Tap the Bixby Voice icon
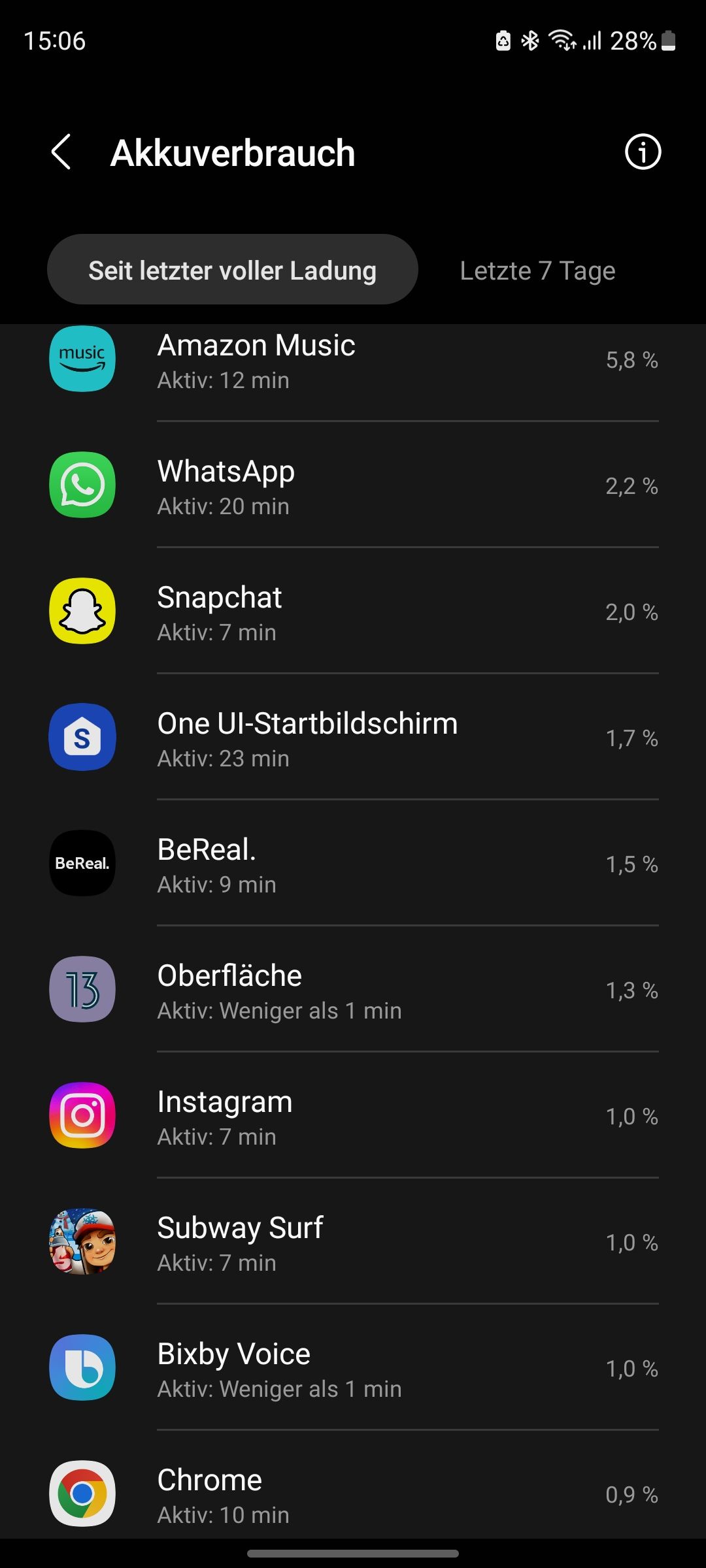The height and width of the screenshot is (1568, 706). 82,1368
